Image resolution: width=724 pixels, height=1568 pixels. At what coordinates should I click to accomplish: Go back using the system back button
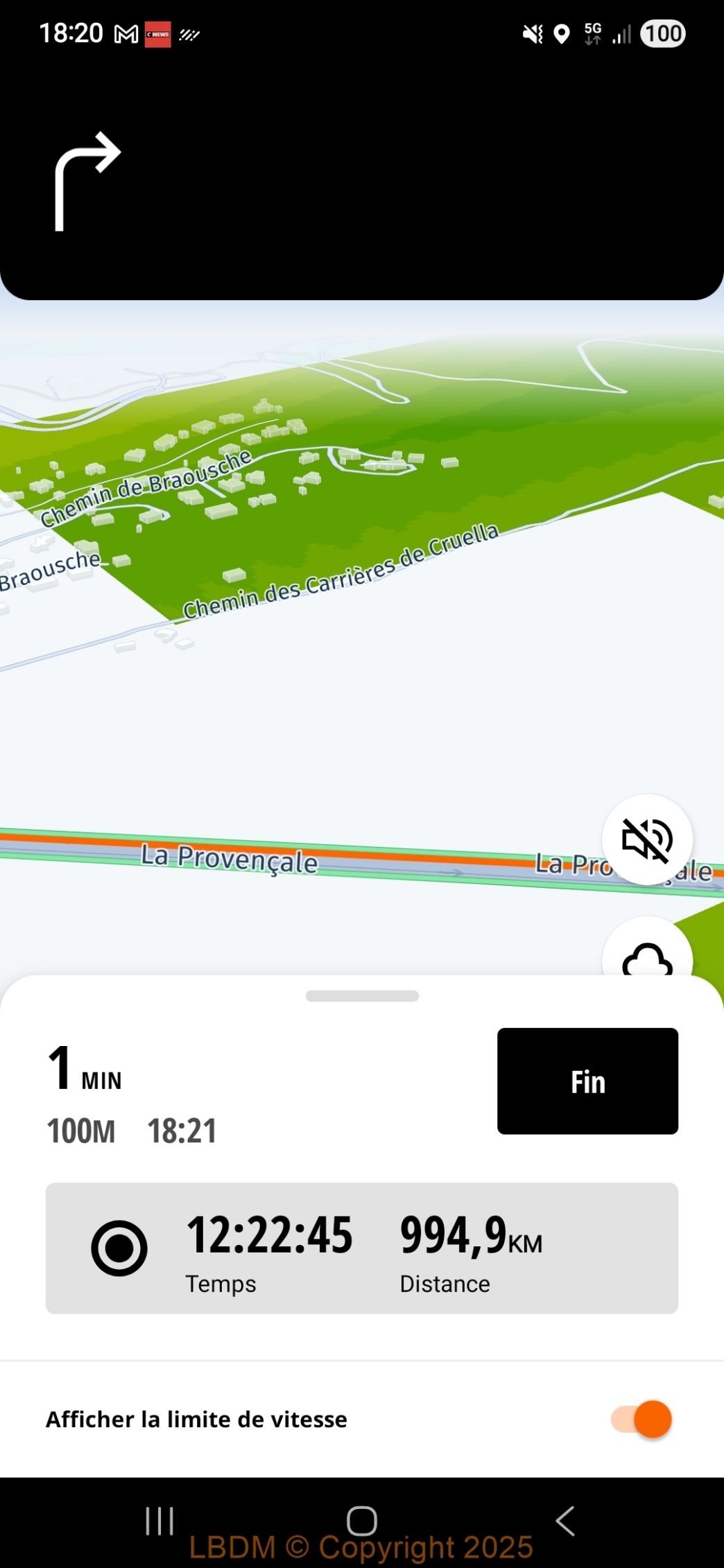[565, 1521]
